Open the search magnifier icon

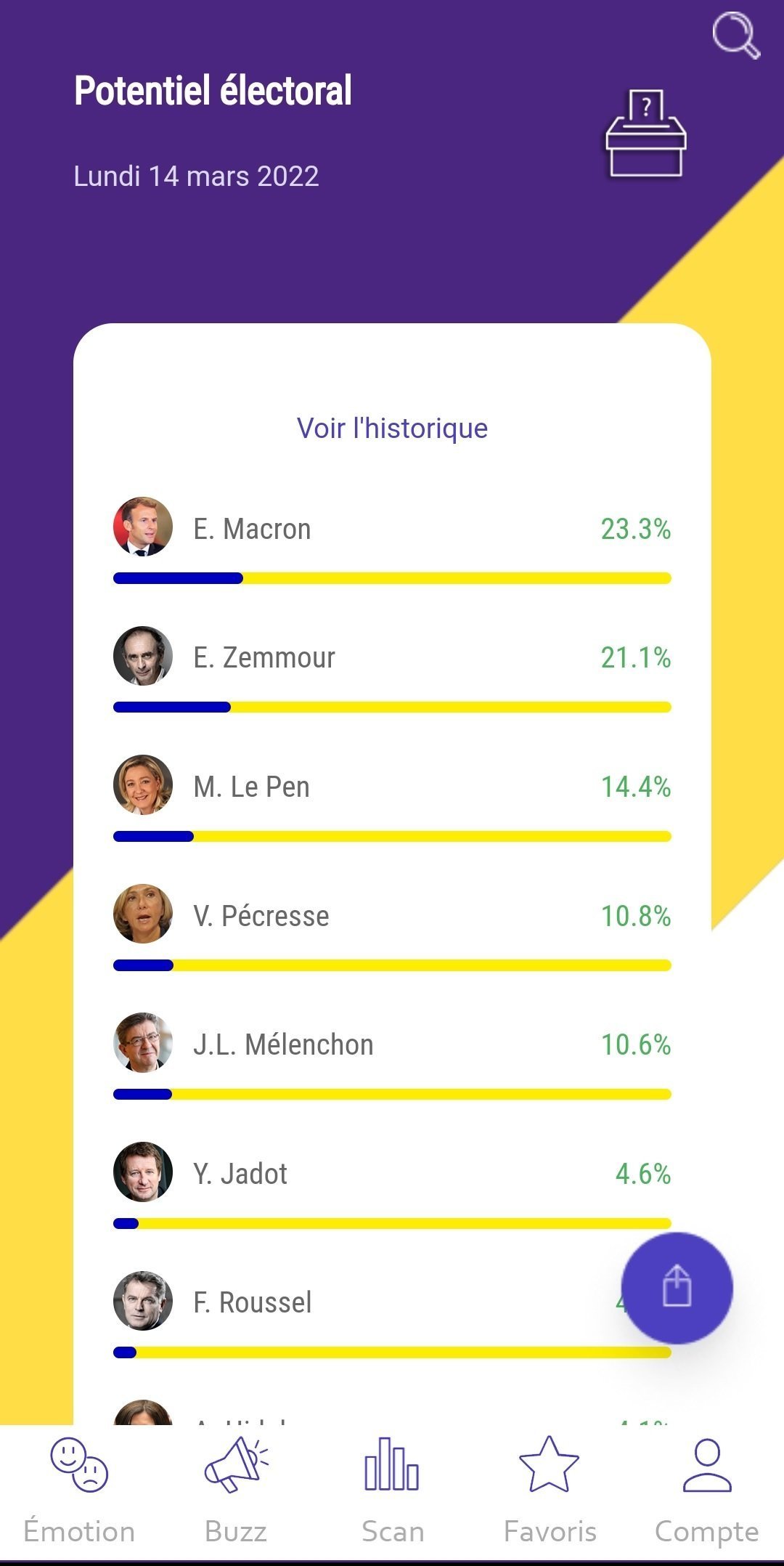pyautogui.click(x=736, y=35)
